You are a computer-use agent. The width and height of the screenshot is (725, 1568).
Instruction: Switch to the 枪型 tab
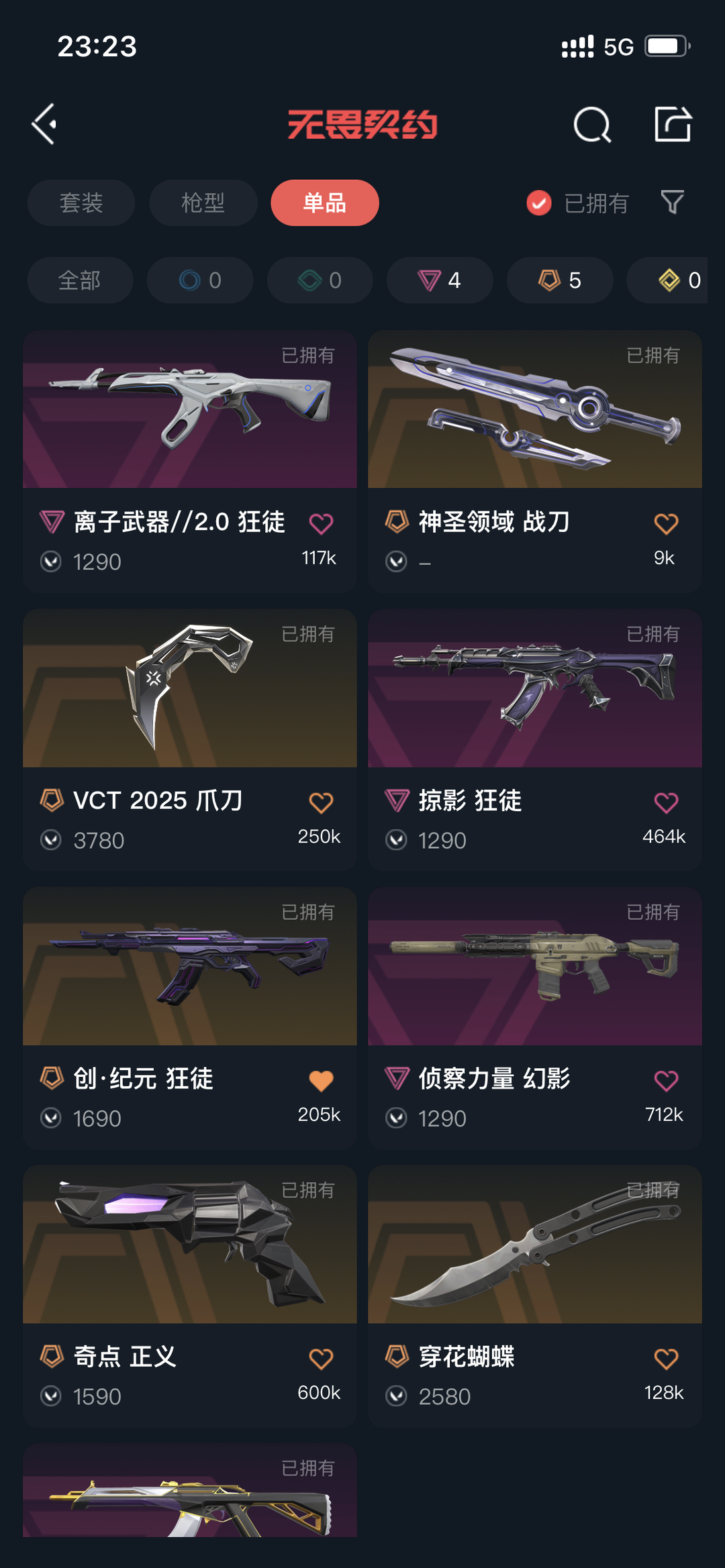click(203, 203)
